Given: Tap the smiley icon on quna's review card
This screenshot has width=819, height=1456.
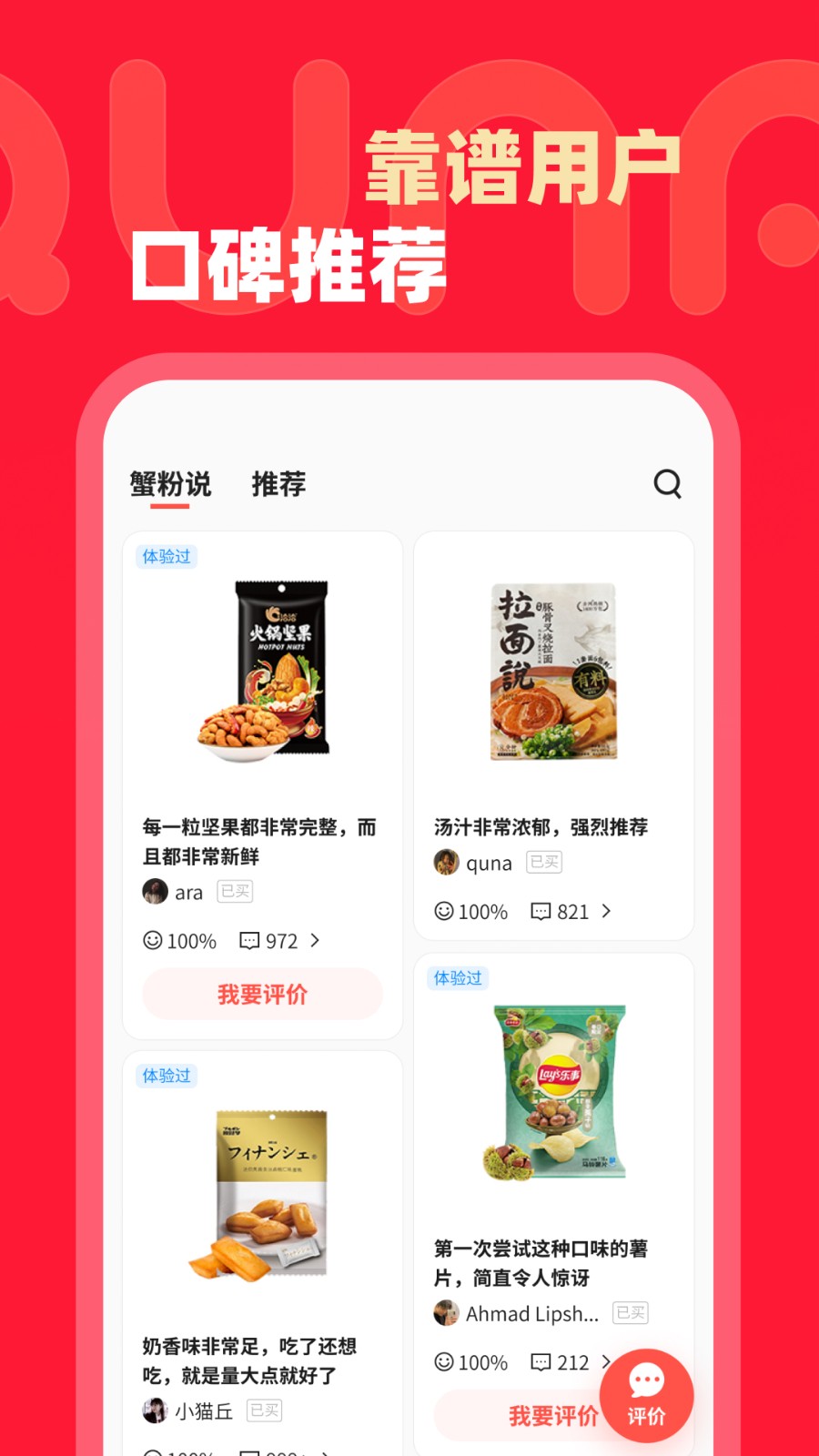Looking at the screenshot, I should pyautogui.click(x=443, y=911).
